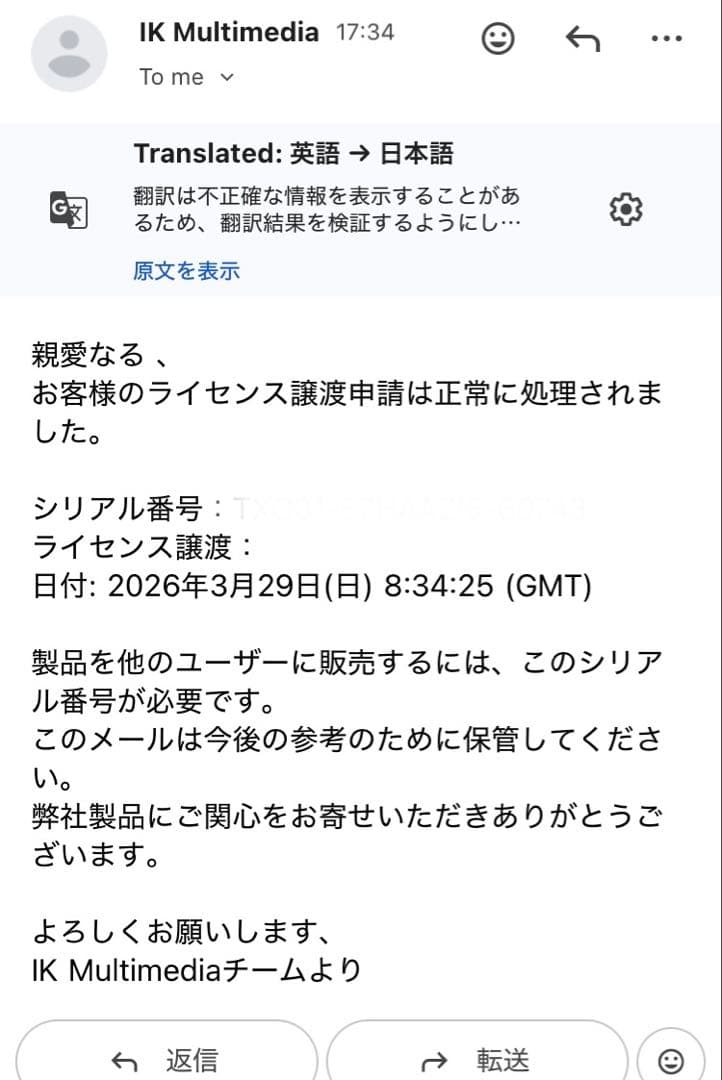Tap the 返信 reply button

(x=166, y=1059)
